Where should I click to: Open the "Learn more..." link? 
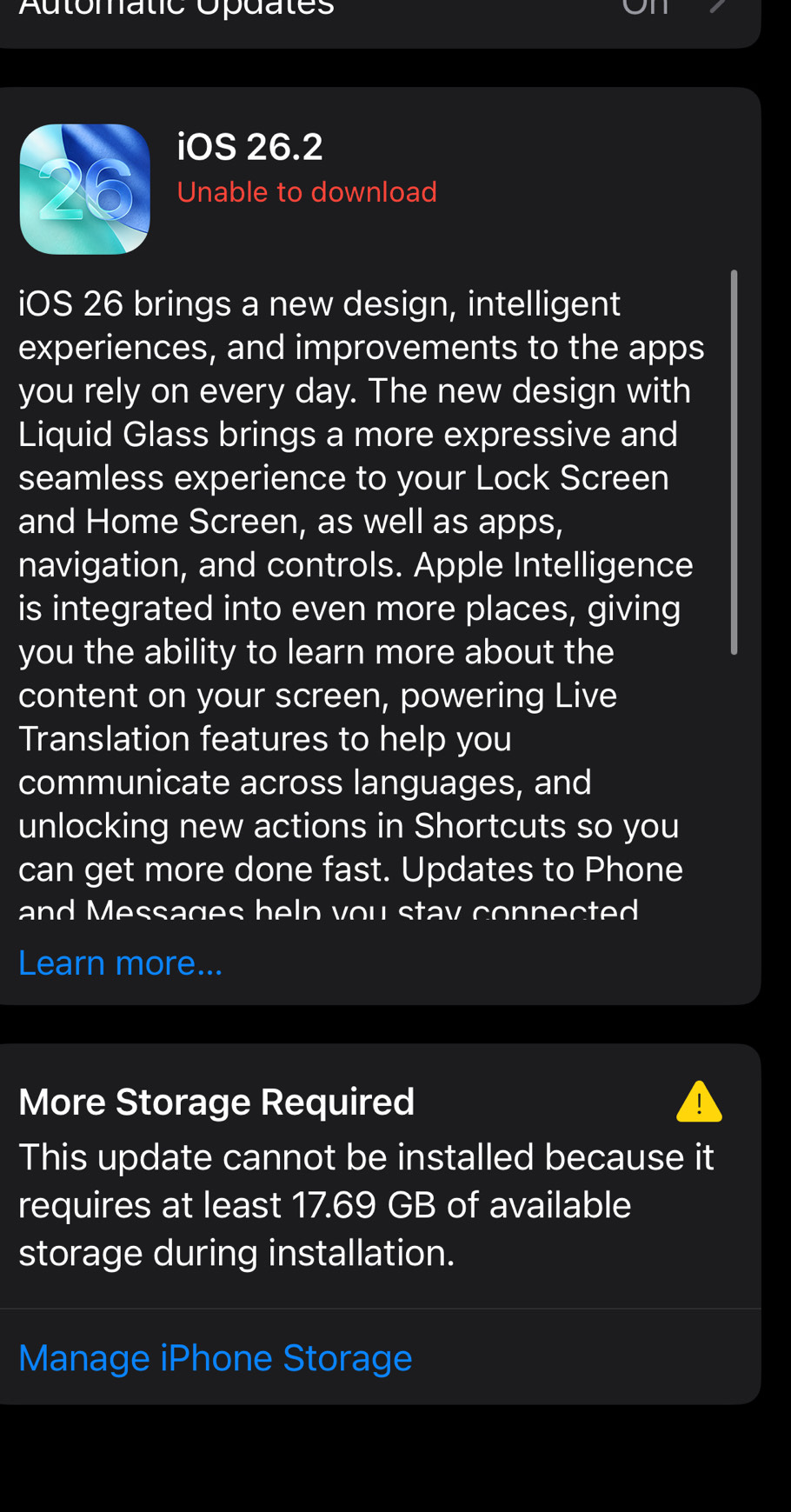pos(119,962)
